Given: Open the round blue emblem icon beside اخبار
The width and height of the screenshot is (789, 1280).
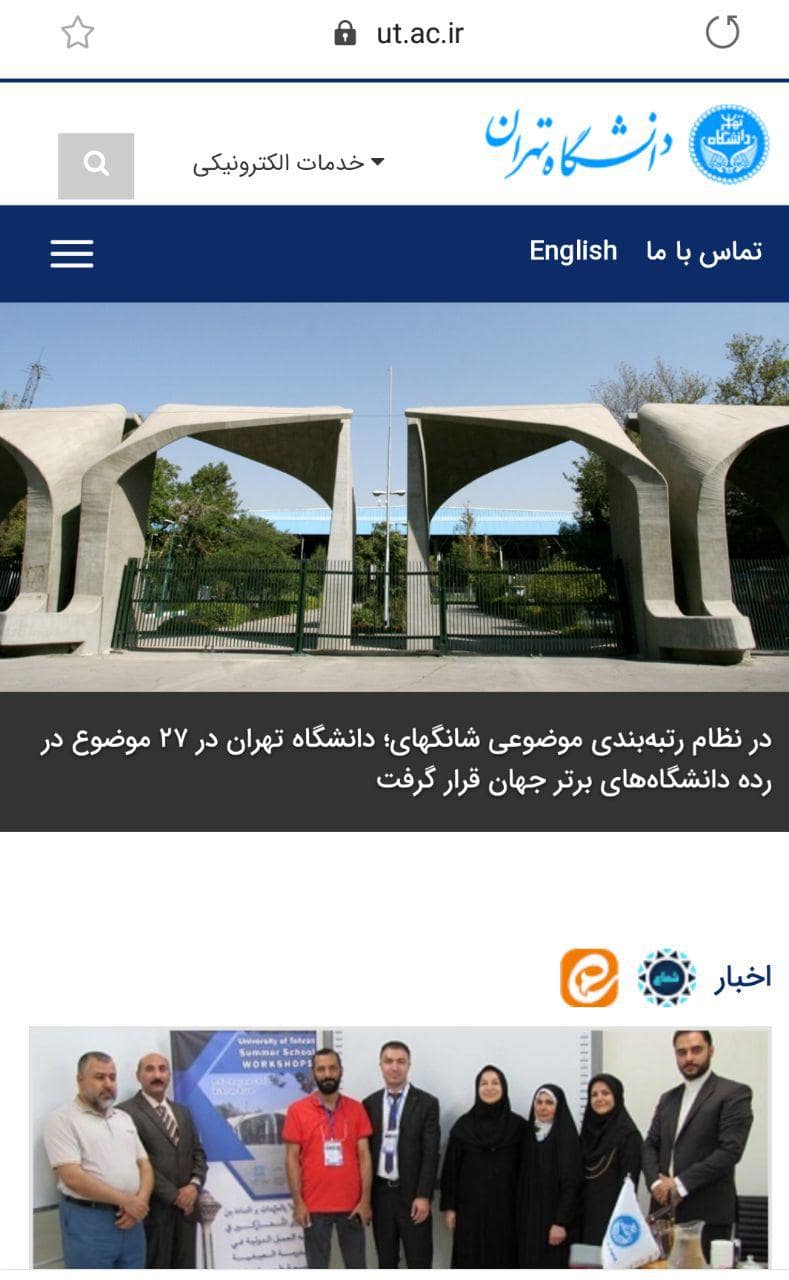Looking at the screenshot, I should [667, 977].
